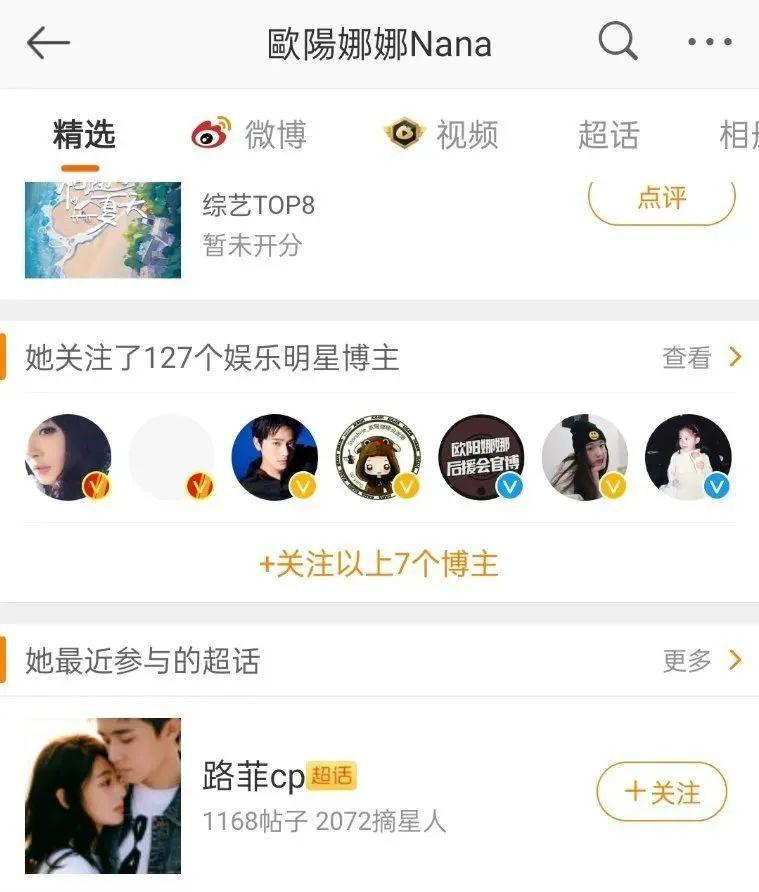Image resolution: width=759 pixels, height=892 pixels.
Task: Follow all seven bloggers with +关注以上7个博主
Action: 379,565
